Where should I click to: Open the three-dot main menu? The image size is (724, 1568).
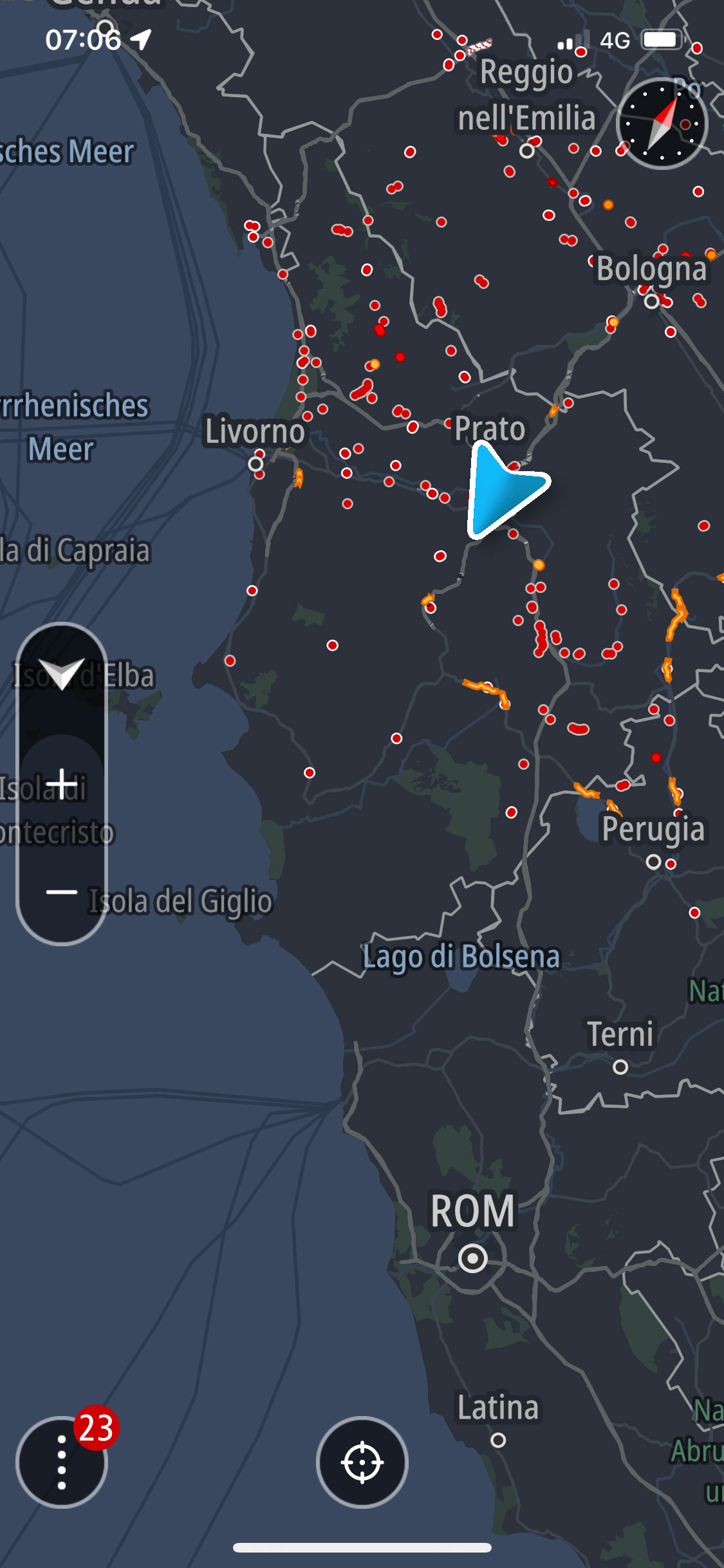point(62,1462)
